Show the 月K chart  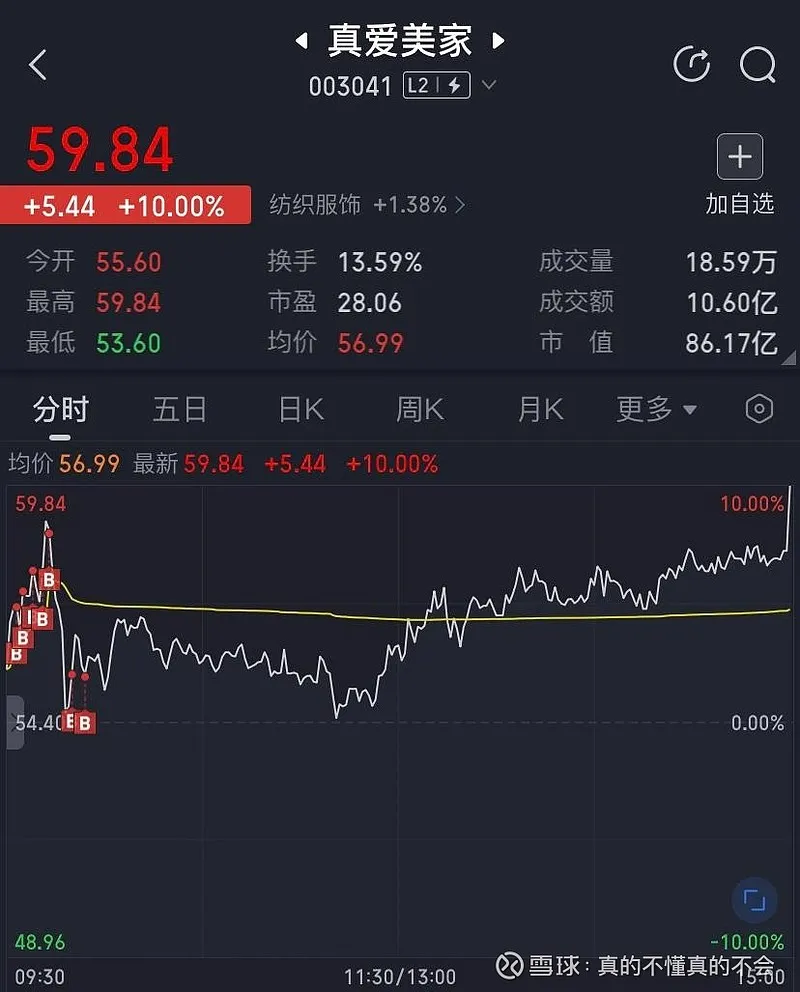click(x=540, y=409)
